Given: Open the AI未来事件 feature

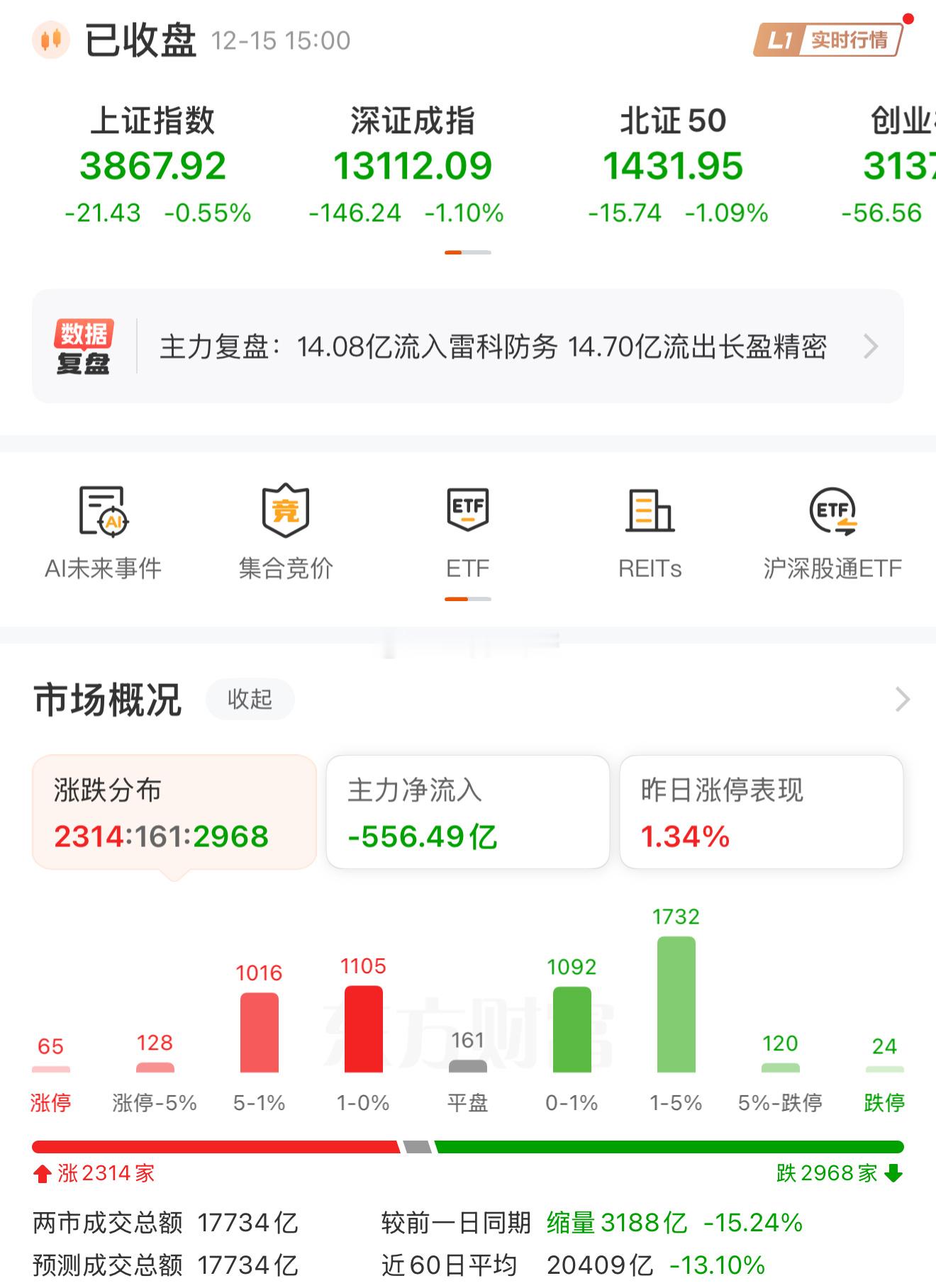Looking at the screenshot, I should click(104, 532).
